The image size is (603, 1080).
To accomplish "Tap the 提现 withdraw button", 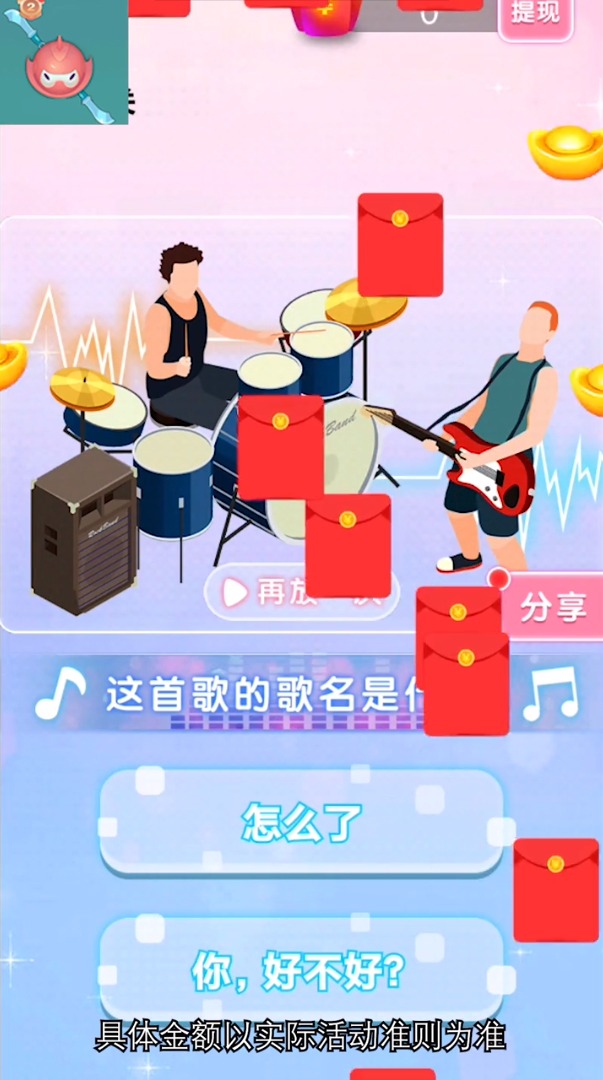I will [x=535, y=15].
